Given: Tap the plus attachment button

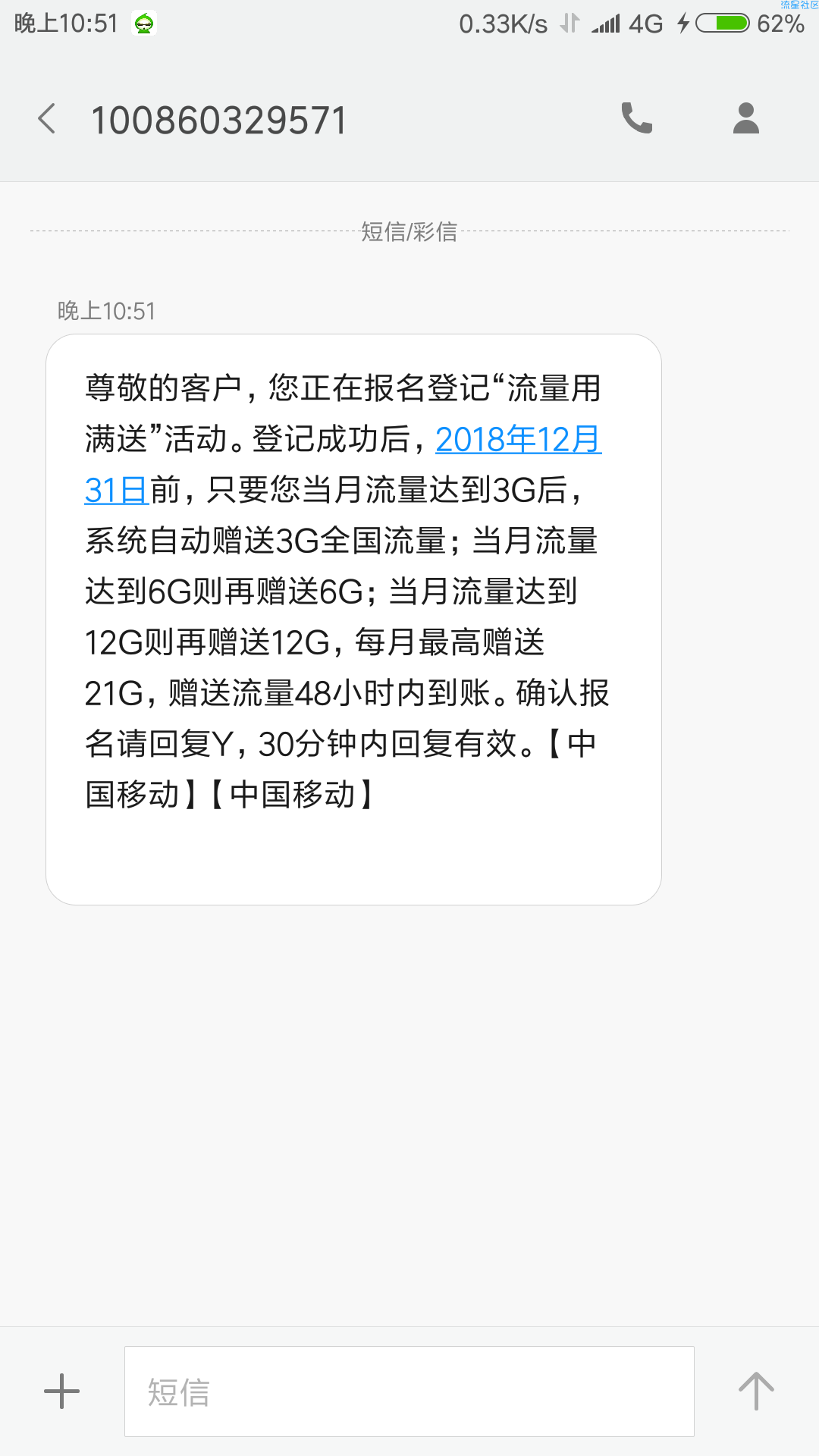Looking at the screenshot, I should tap(62, 1392).
